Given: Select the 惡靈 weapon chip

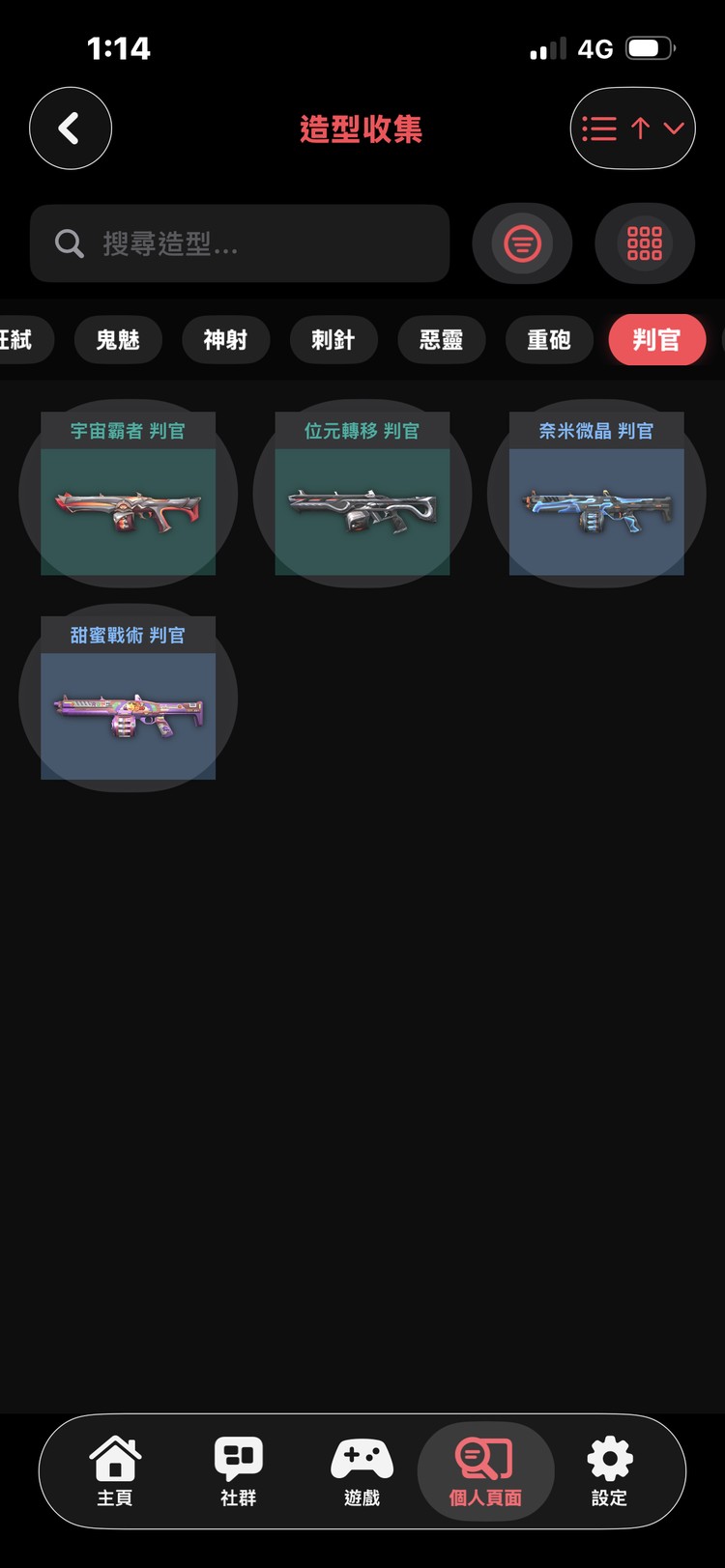Looking at the screenshot, I should [441, 340].
